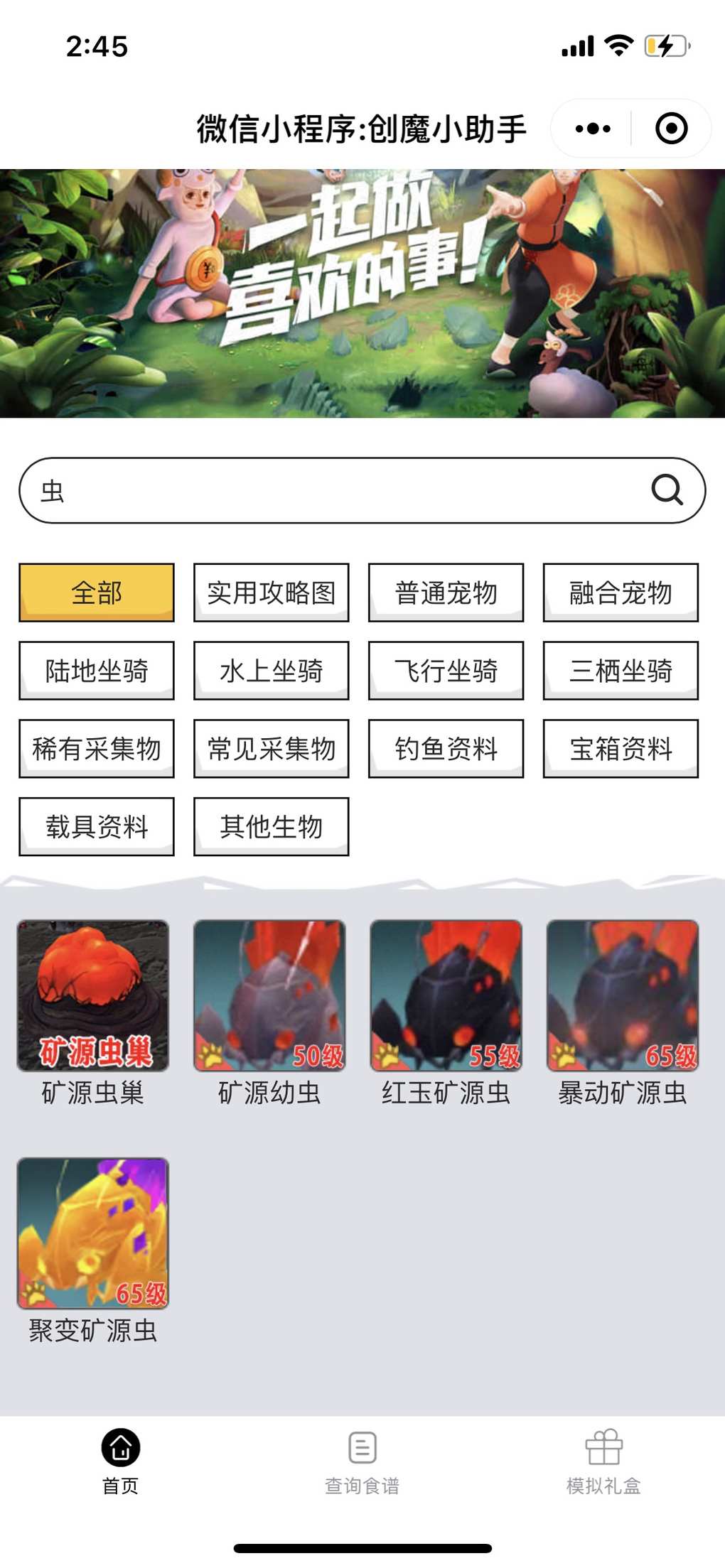The image size is (725, 1568).
Task: Filter results by 陆地坐骑
Action: tap(97, 671)
